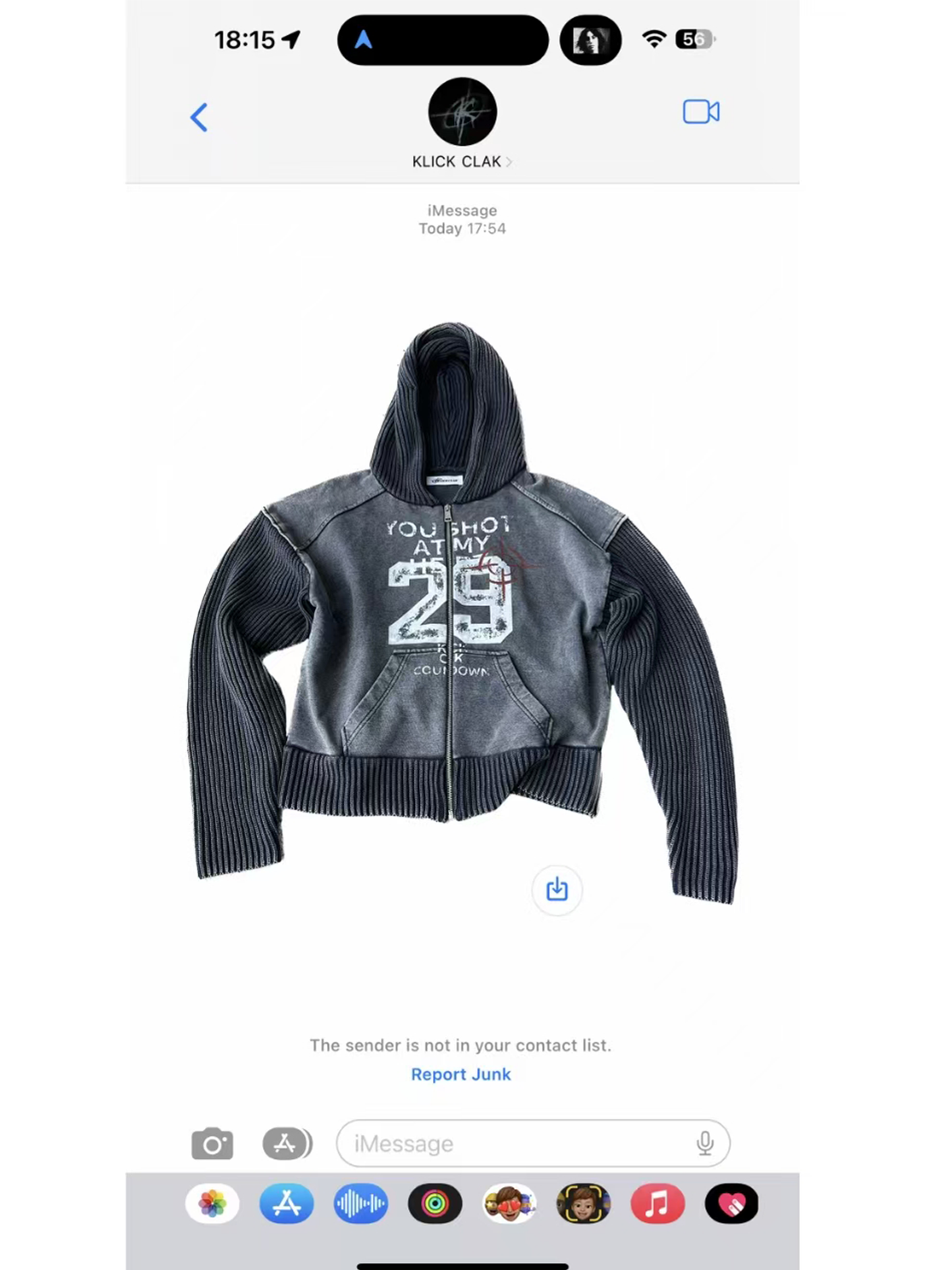Open the Memoji stickers app
This screenshot has height=1270, width=952.
[509, 1204]
